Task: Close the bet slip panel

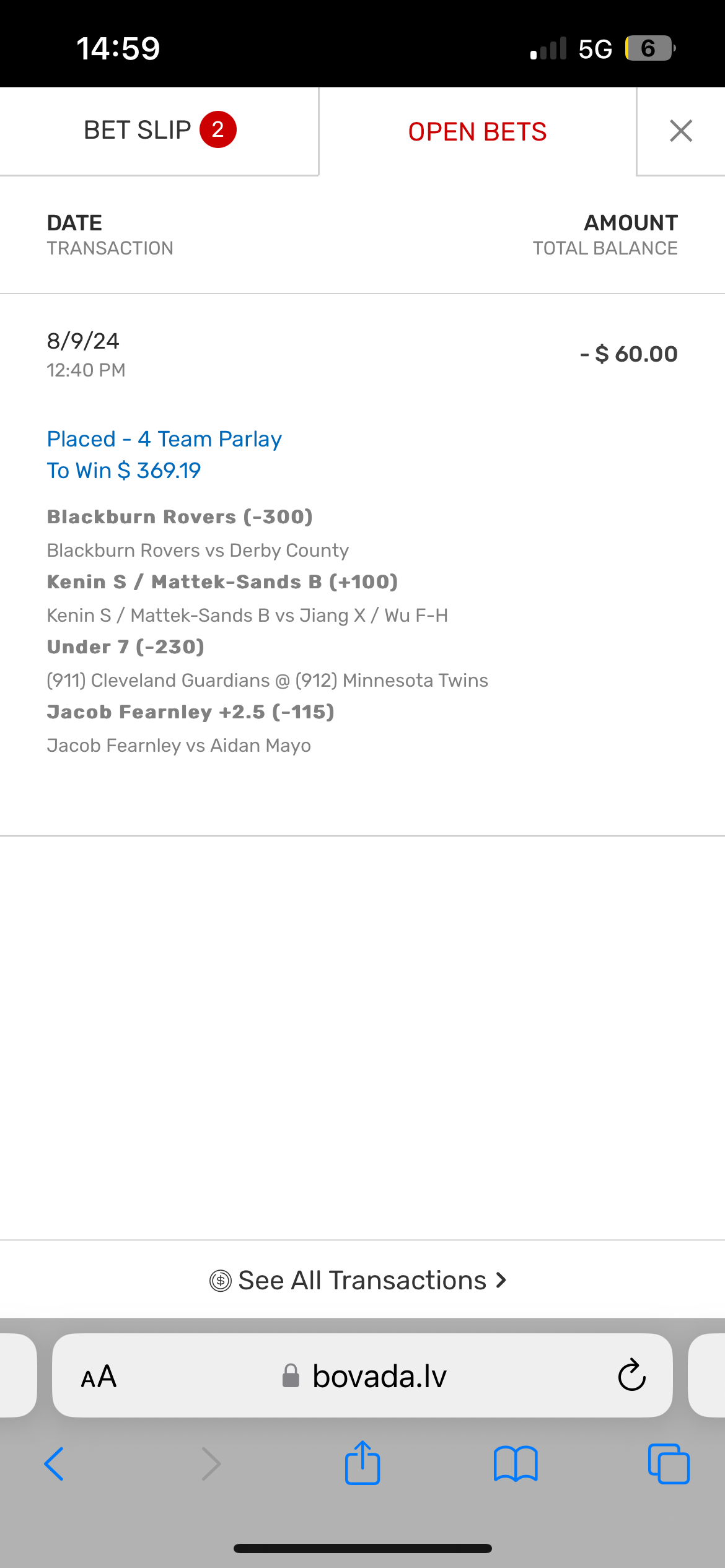Action: point(680,131)
